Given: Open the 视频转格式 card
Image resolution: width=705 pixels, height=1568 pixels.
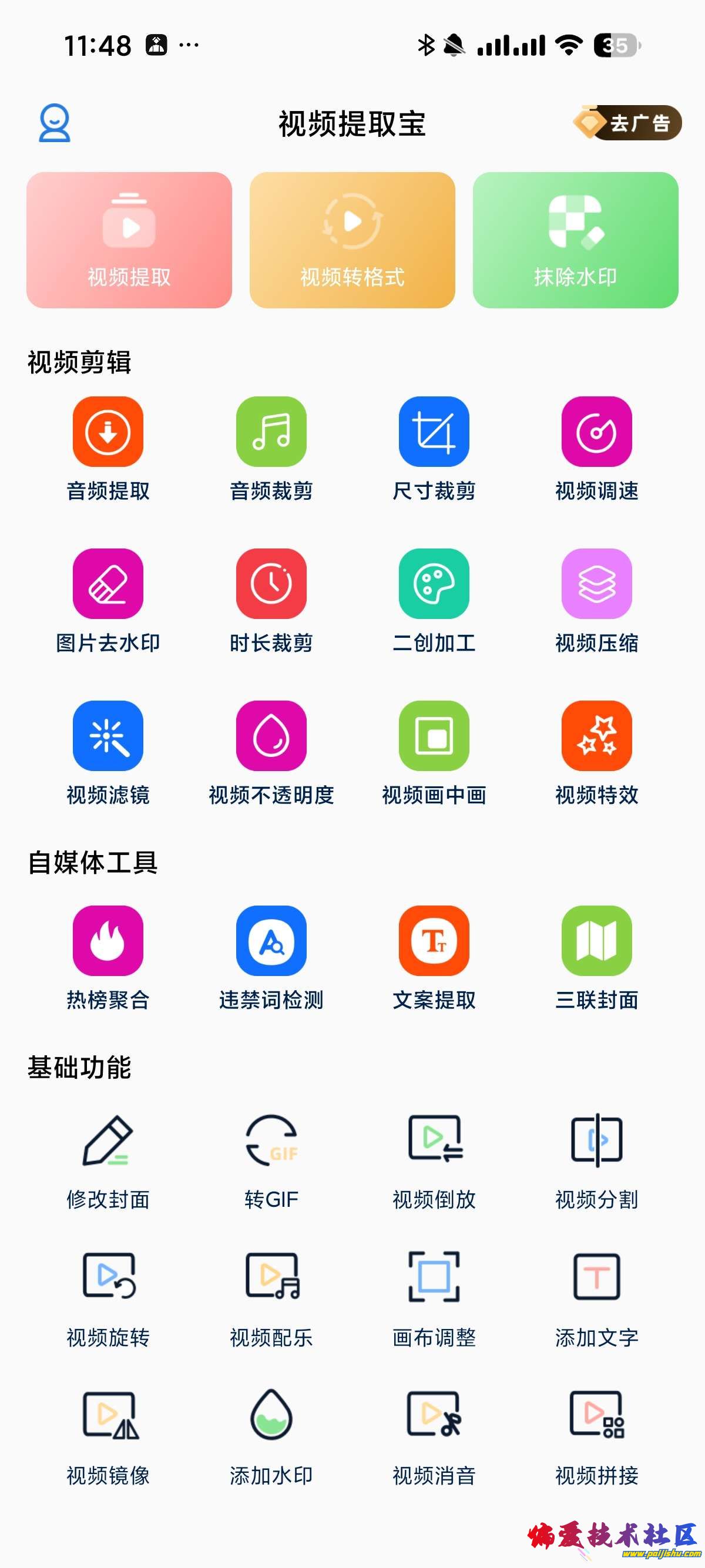Looking at the screenshot, I should coord(352,240).
